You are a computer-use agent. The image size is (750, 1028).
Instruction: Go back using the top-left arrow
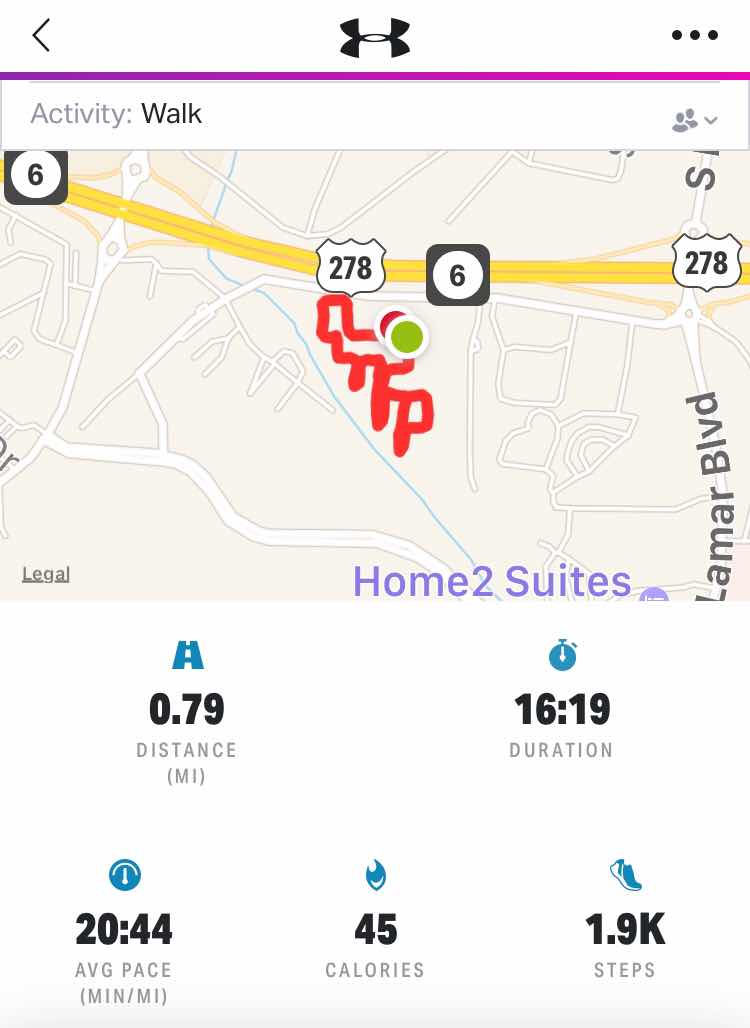41,36
